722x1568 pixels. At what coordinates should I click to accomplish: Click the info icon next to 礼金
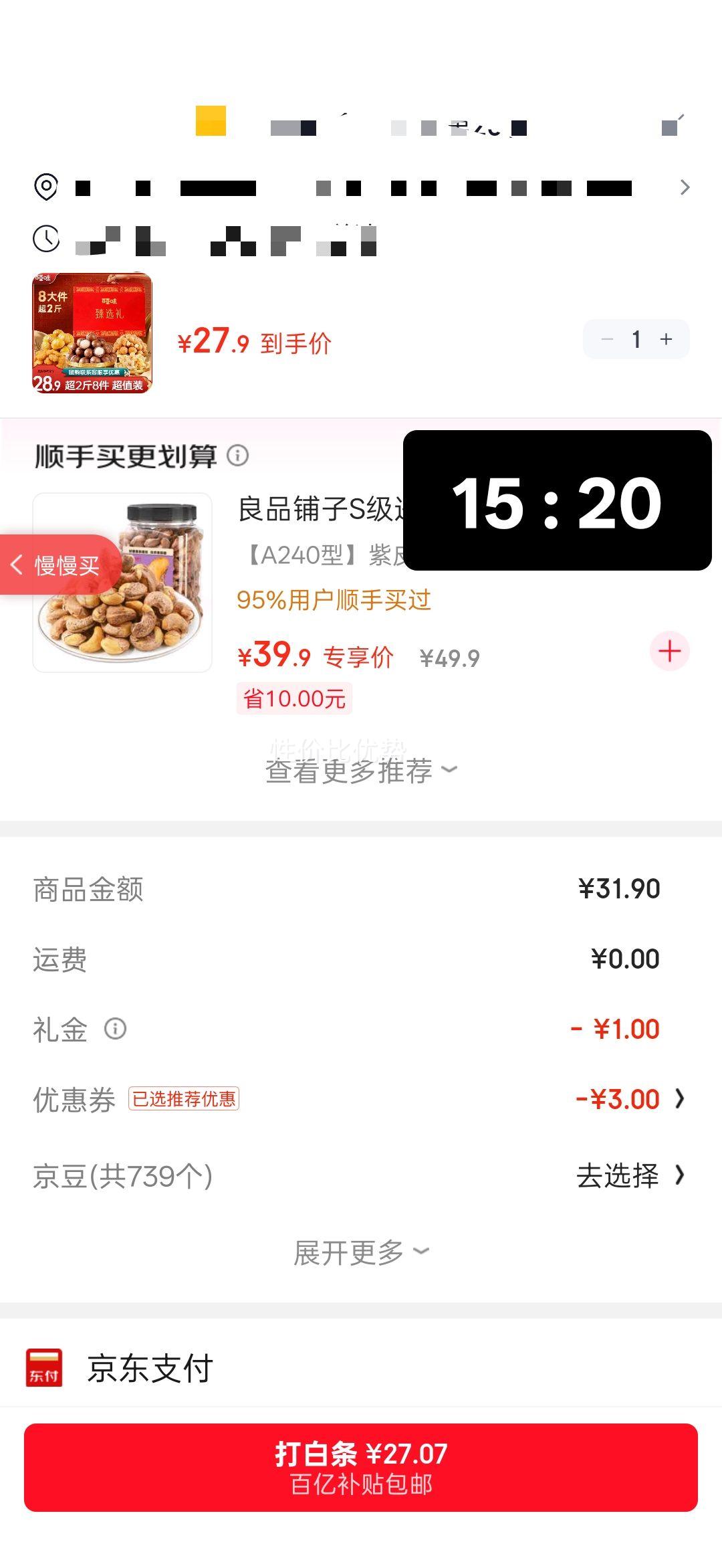115,1028
